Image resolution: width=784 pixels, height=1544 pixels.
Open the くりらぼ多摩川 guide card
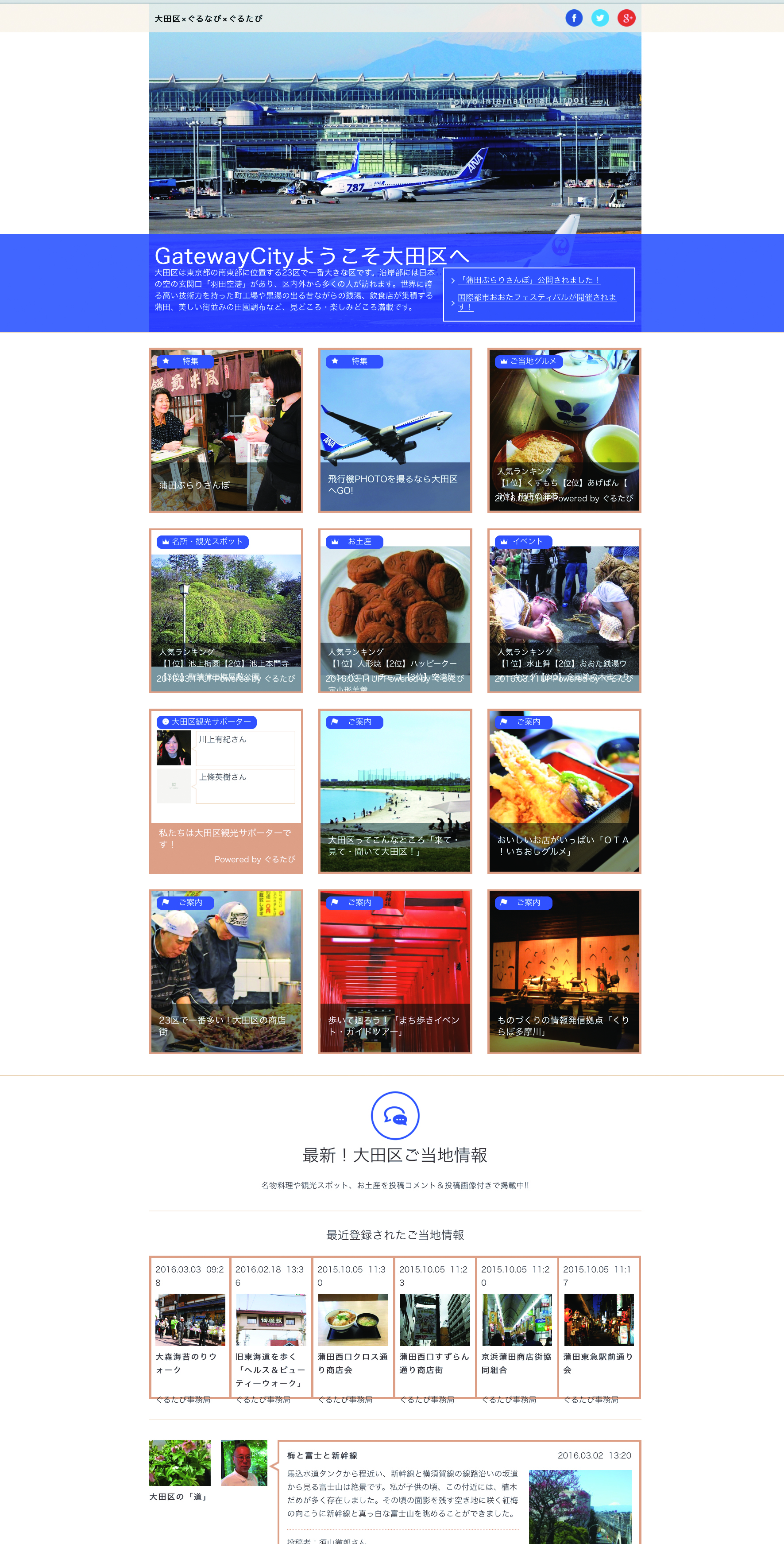pyautogui.click(x=564, y=972)
